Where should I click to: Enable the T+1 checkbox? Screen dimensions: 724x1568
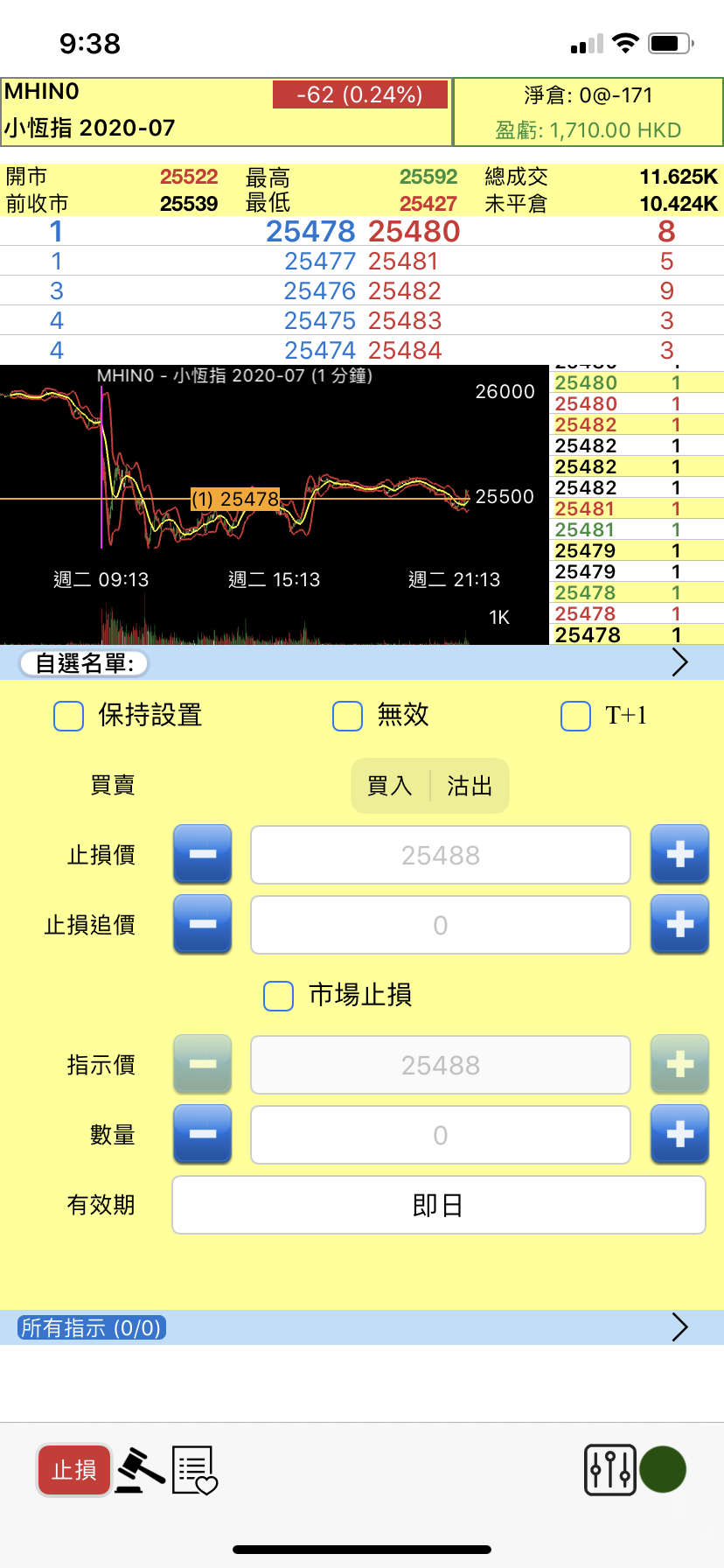coord(575,716)
